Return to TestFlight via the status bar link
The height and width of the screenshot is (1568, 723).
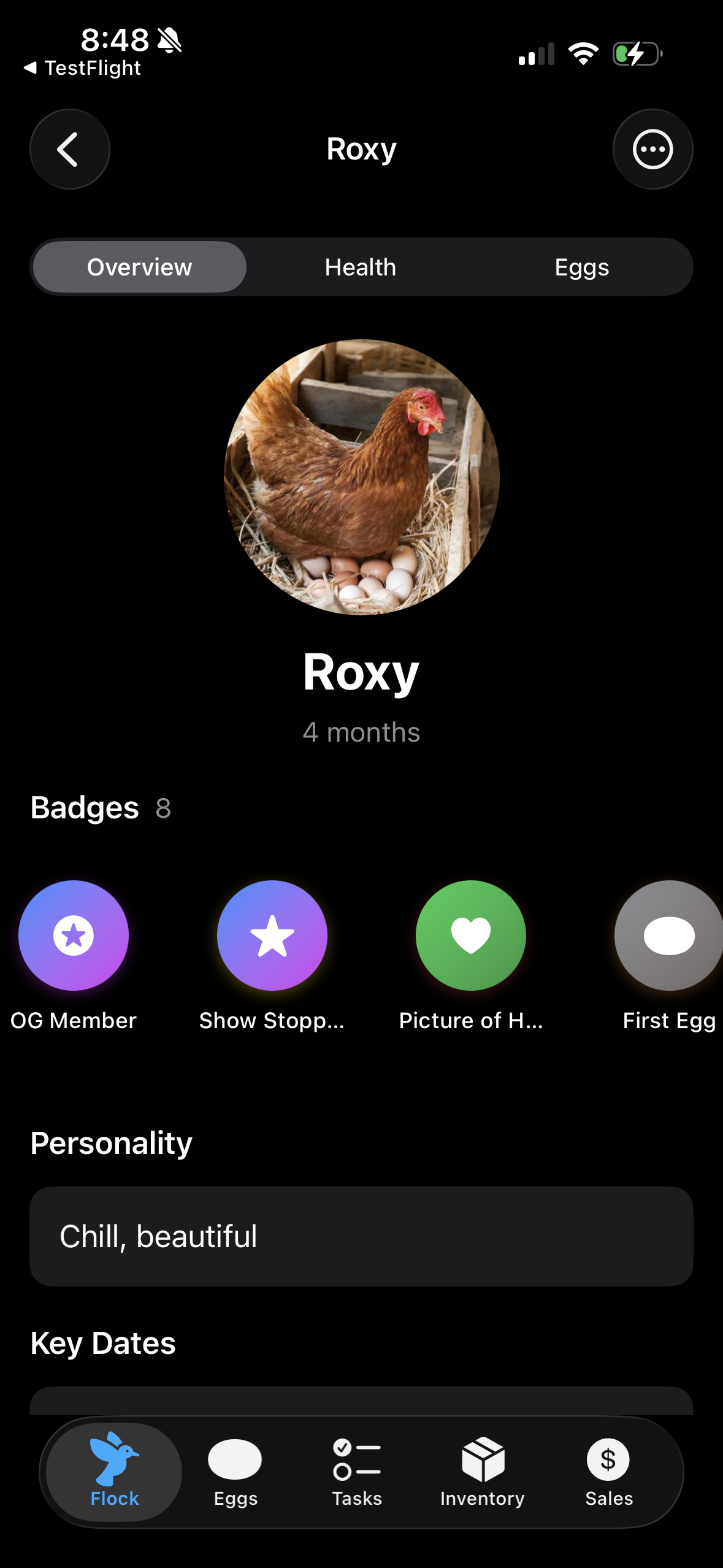click(x=83, y=68)
